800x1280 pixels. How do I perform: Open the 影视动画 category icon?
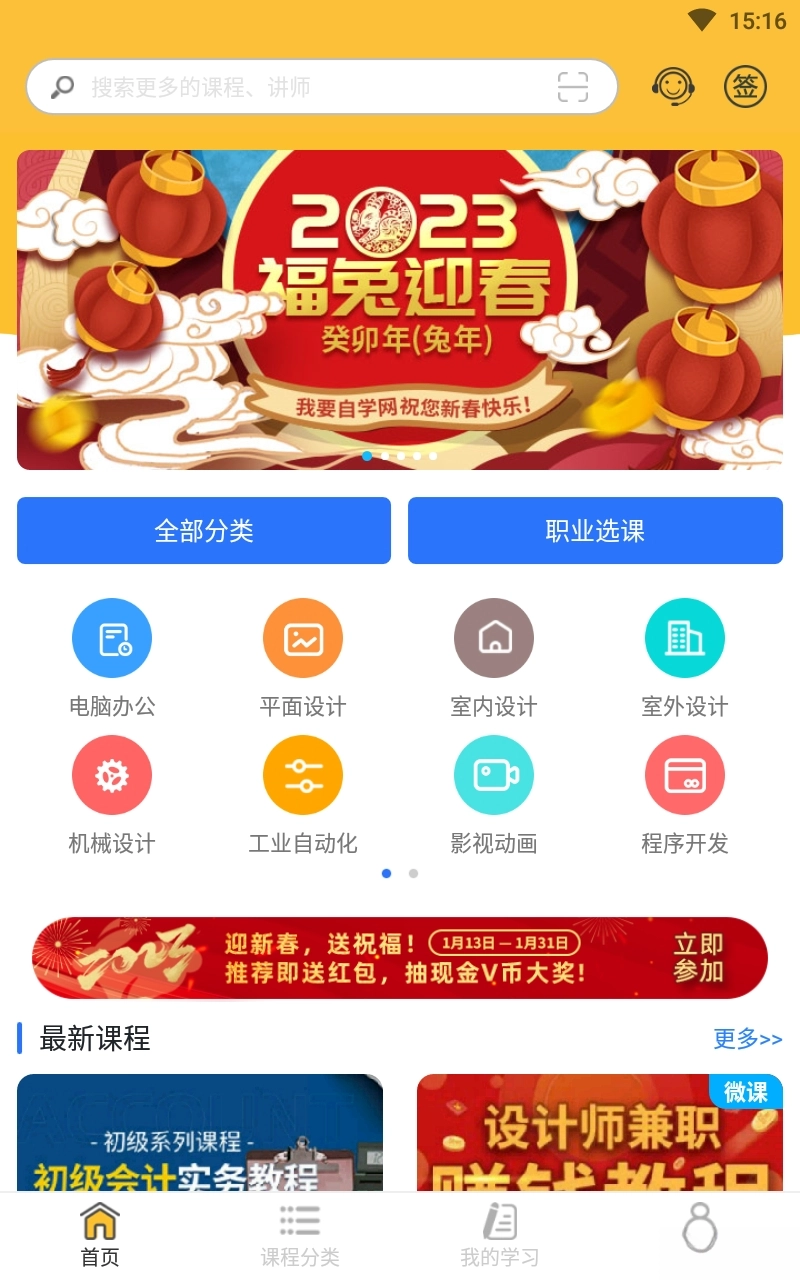coord(494,774)
